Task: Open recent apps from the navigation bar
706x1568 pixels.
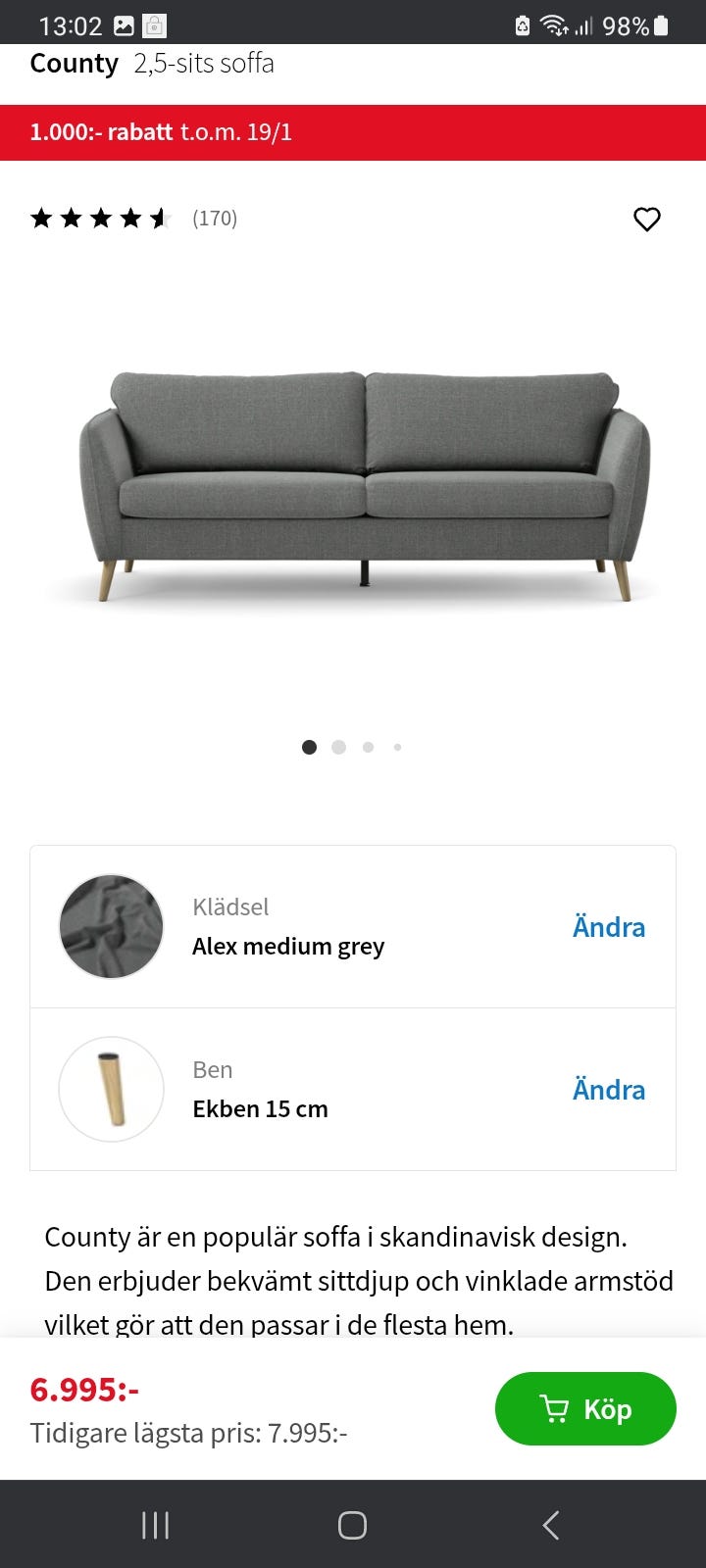Action: pos(155,1525)
